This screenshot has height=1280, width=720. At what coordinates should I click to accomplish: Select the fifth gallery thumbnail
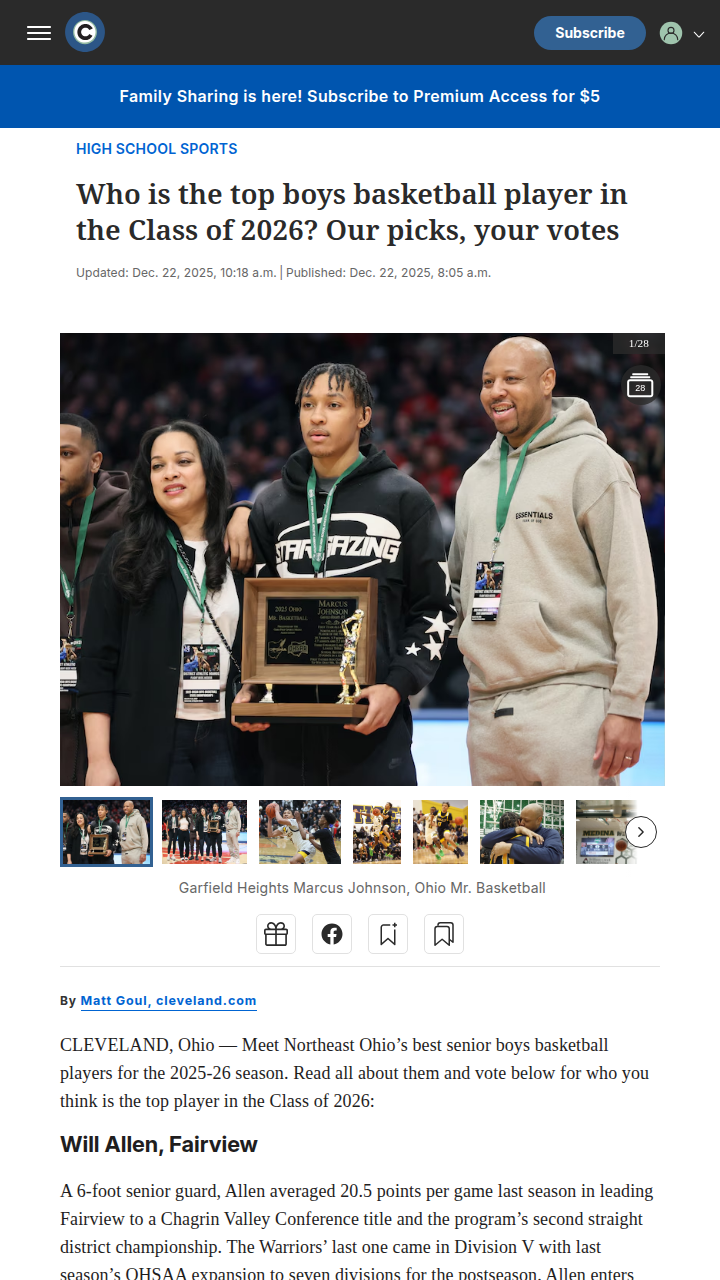[440, 832]
